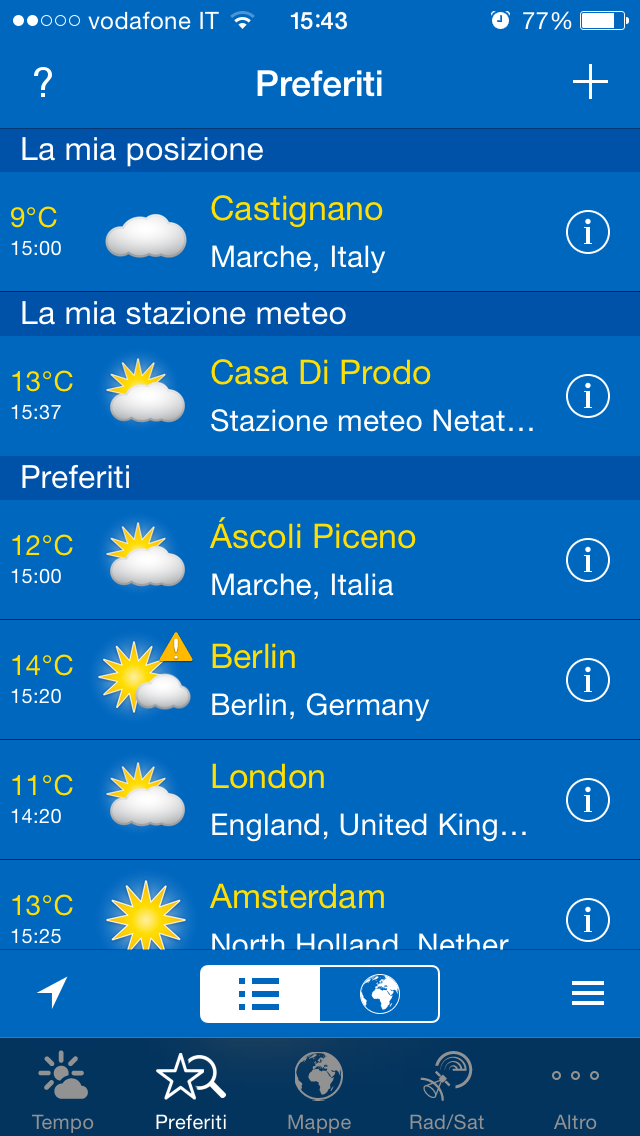Viewport: 640px width, 1136px height.
Task: Show info for Casa Di Prodo
Action: pos(588,397)
